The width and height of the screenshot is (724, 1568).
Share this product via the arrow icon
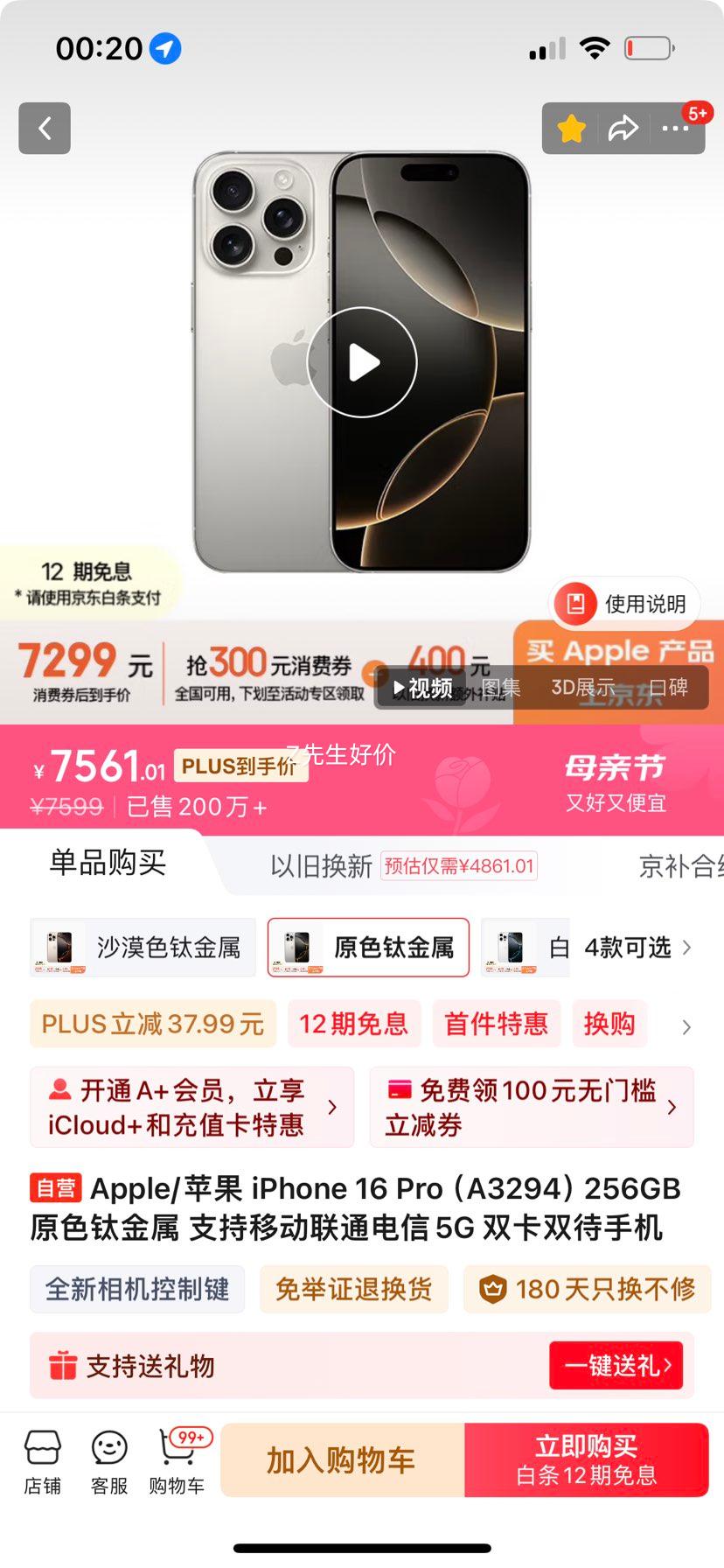(623, 129)
